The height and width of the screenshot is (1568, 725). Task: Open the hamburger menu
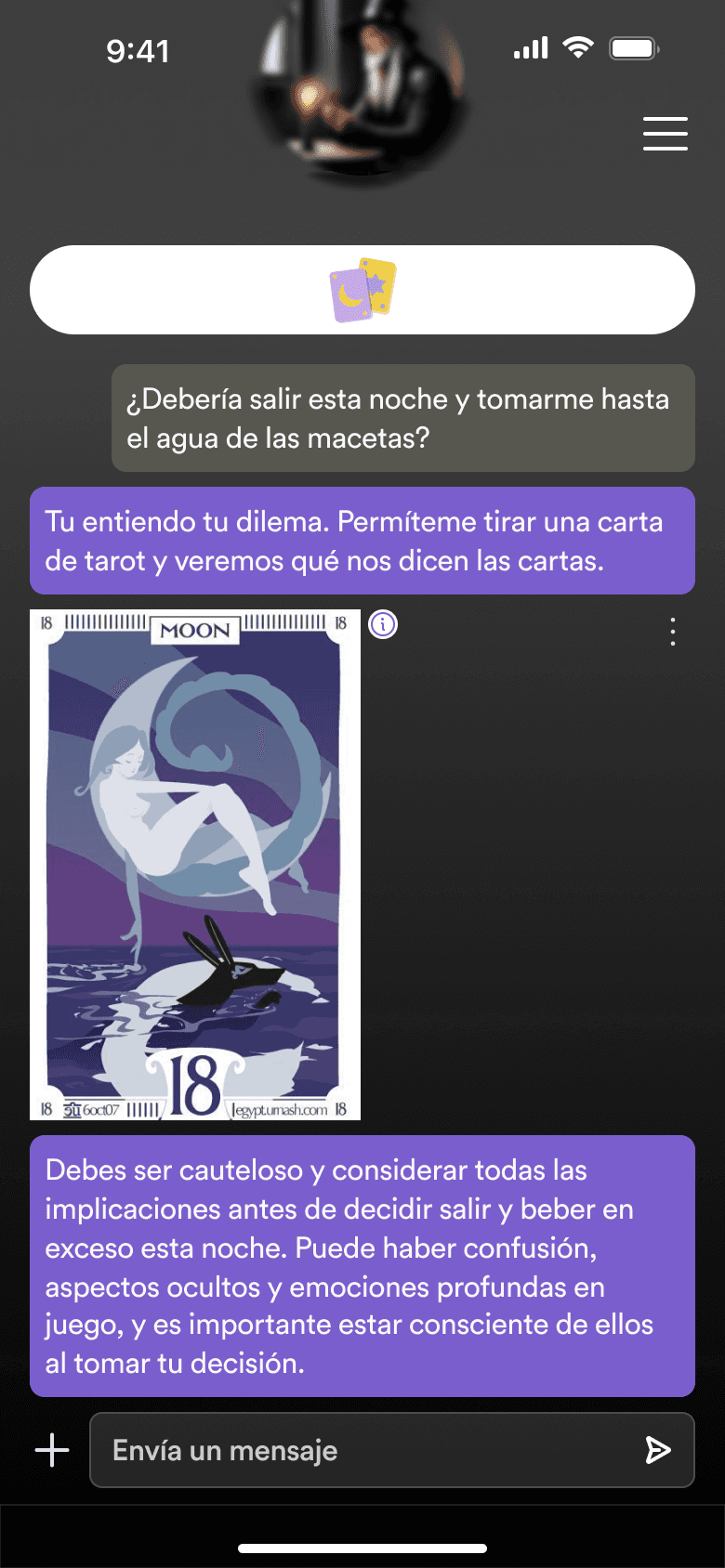[x=665, y=134]
